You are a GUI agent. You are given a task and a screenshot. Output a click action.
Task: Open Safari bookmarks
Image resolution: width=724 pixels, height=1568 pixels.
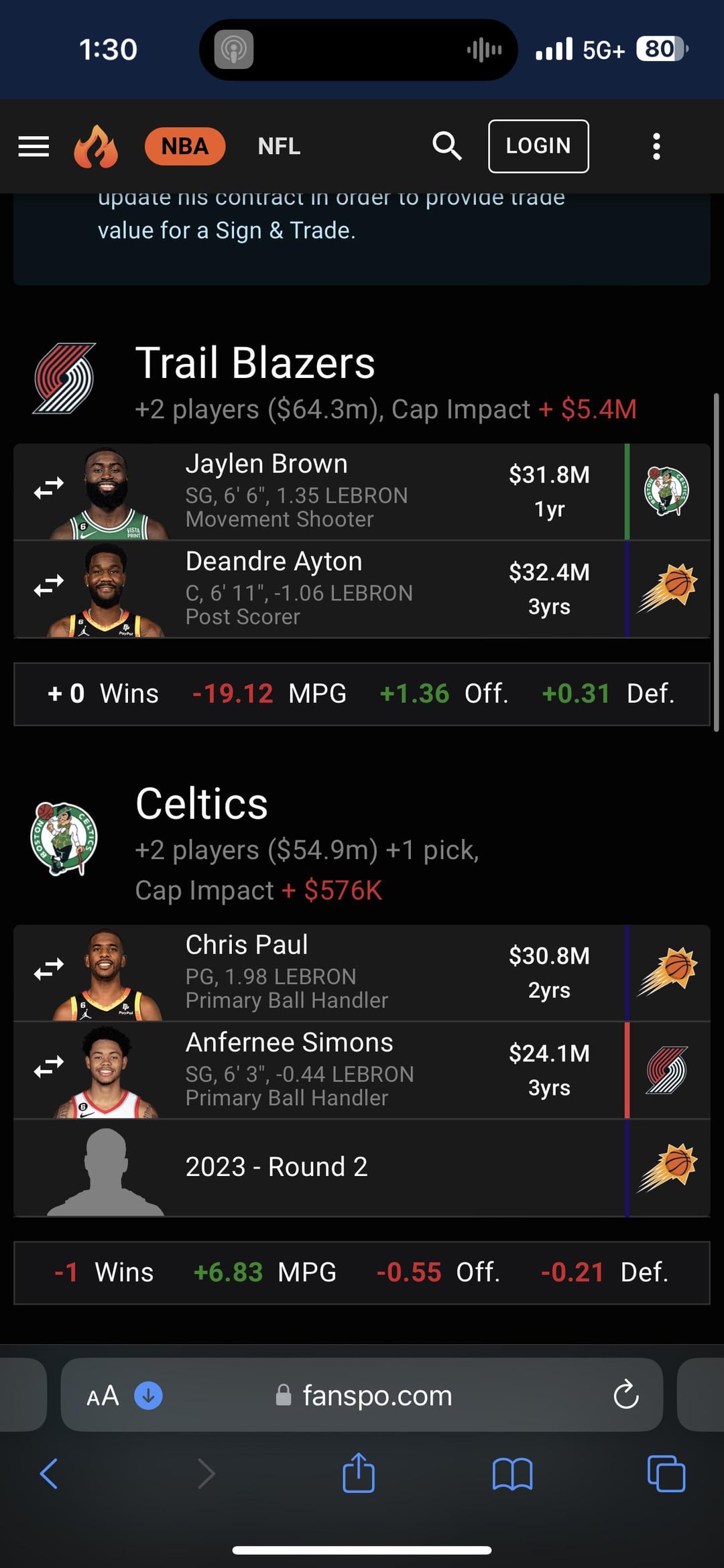point(512,1474)
